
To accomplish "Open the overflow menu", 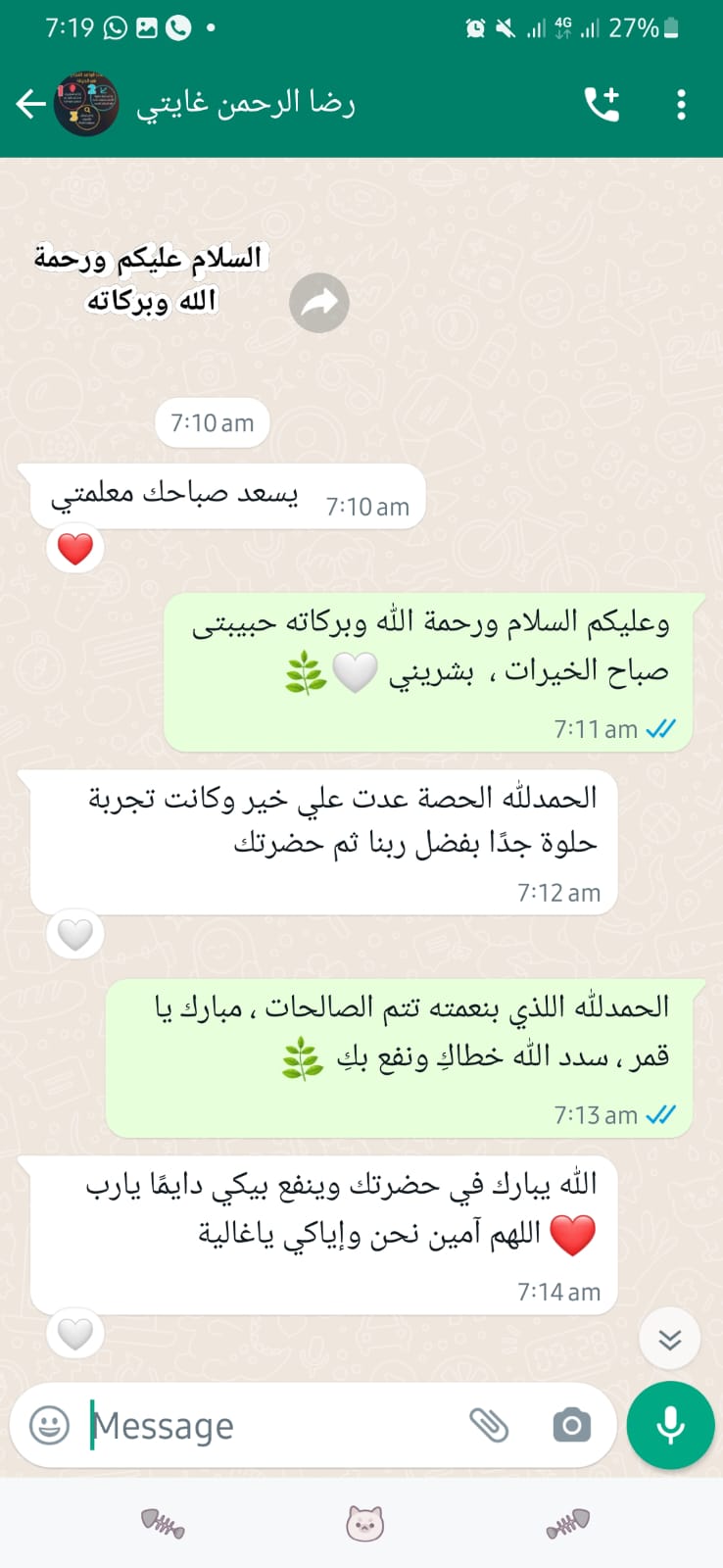I will coord(681,104).
